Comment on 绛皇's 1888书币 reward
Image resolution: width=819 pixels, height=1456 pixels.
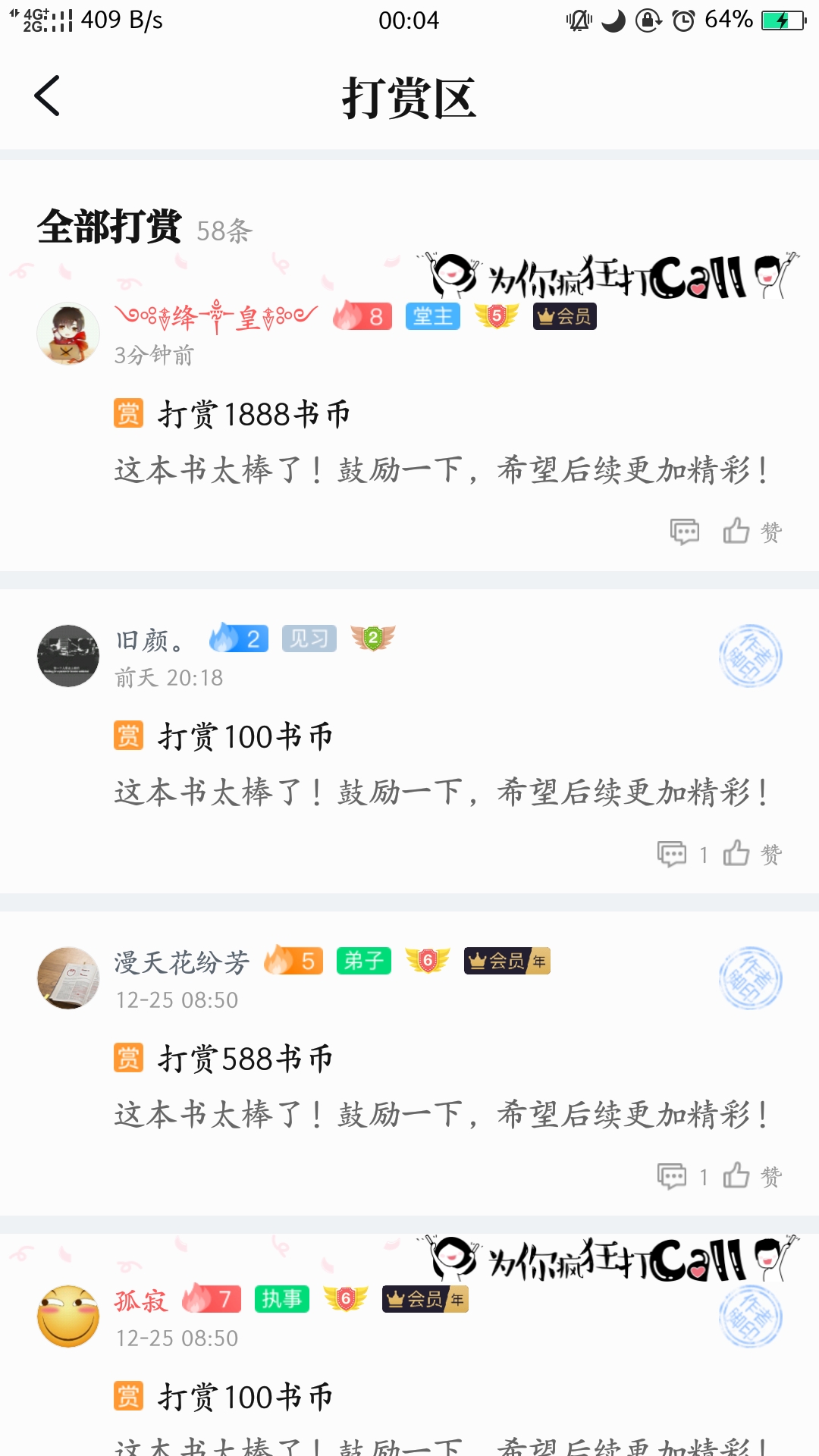click(684, 532)
